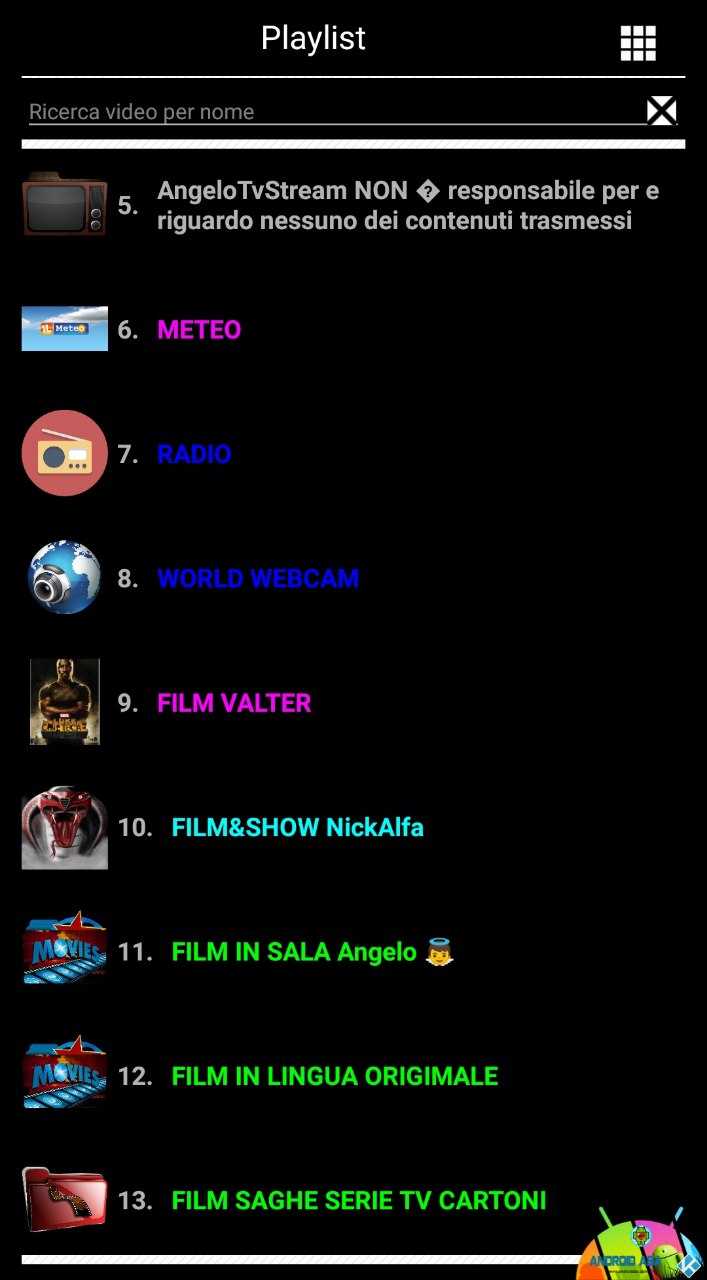Open the RADIO playlist

coord(194,454)
